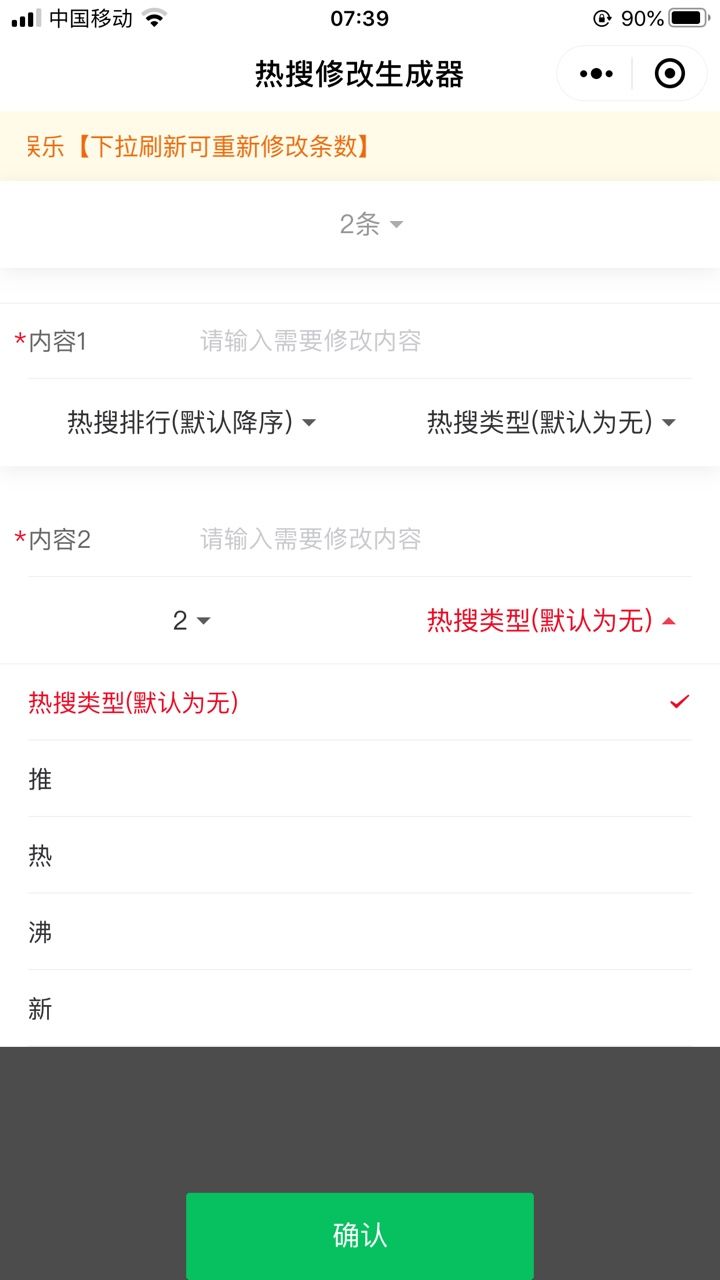Choose 热 as the hot search type
The height and width of the screenshot is (1280, 720).
click(x=360, y=856)
